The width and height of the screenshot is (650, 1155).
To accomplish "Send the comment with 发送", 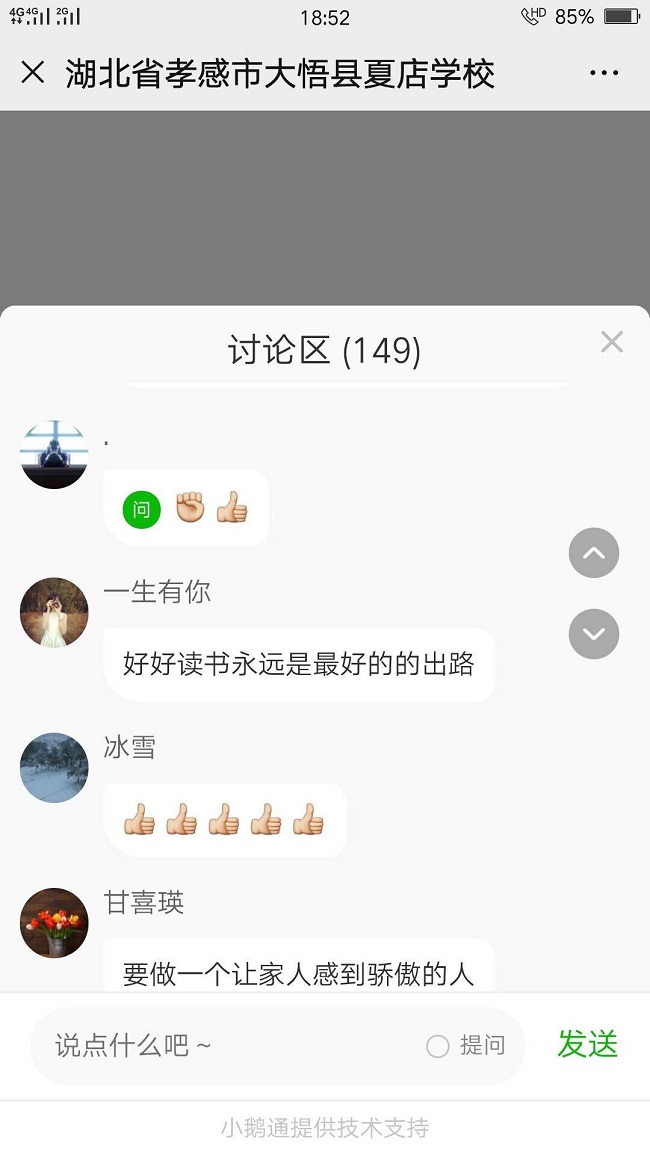I will coord(587,1045).
